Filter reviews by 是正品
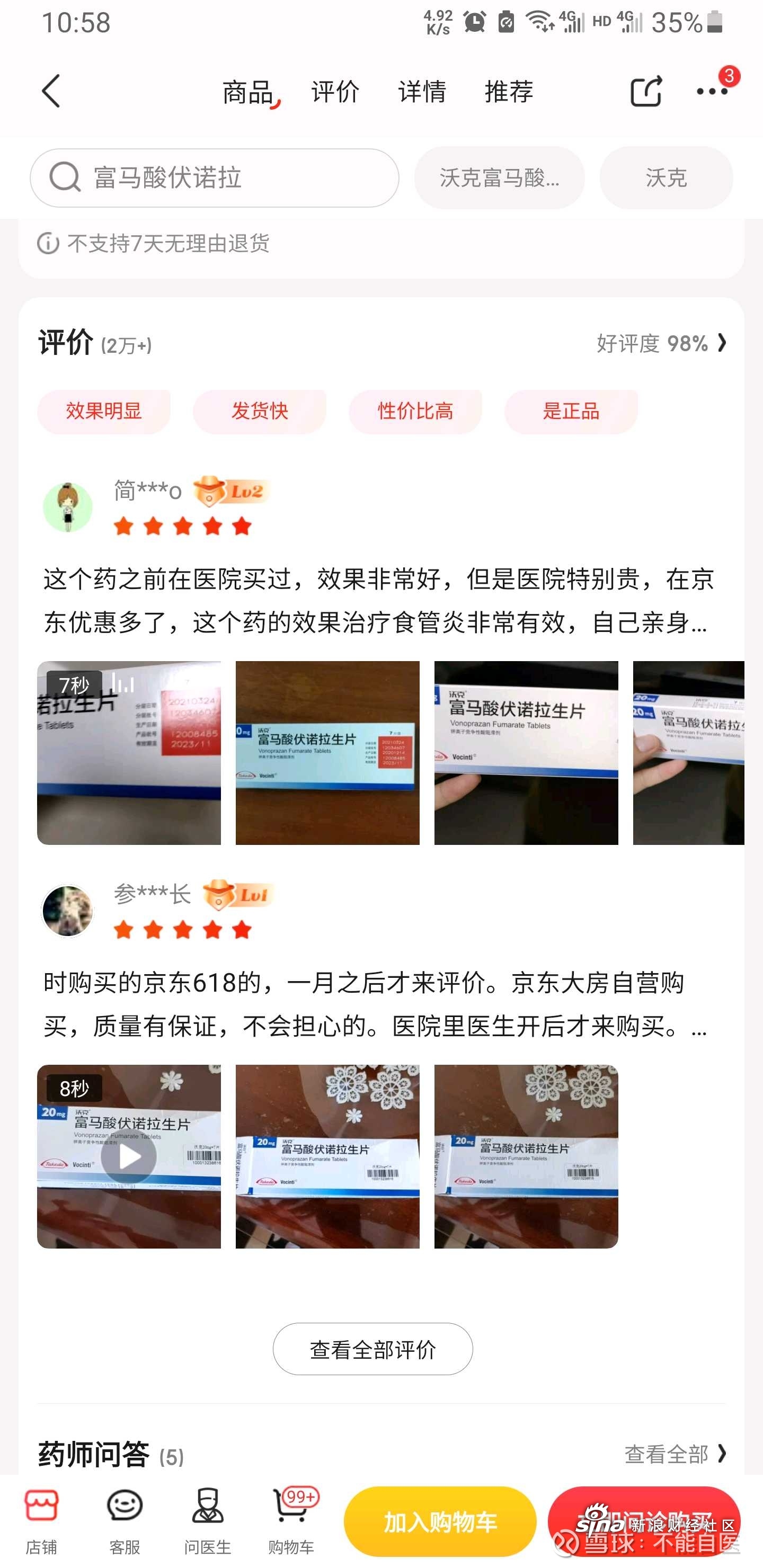763x1568 pixels. 571,412
